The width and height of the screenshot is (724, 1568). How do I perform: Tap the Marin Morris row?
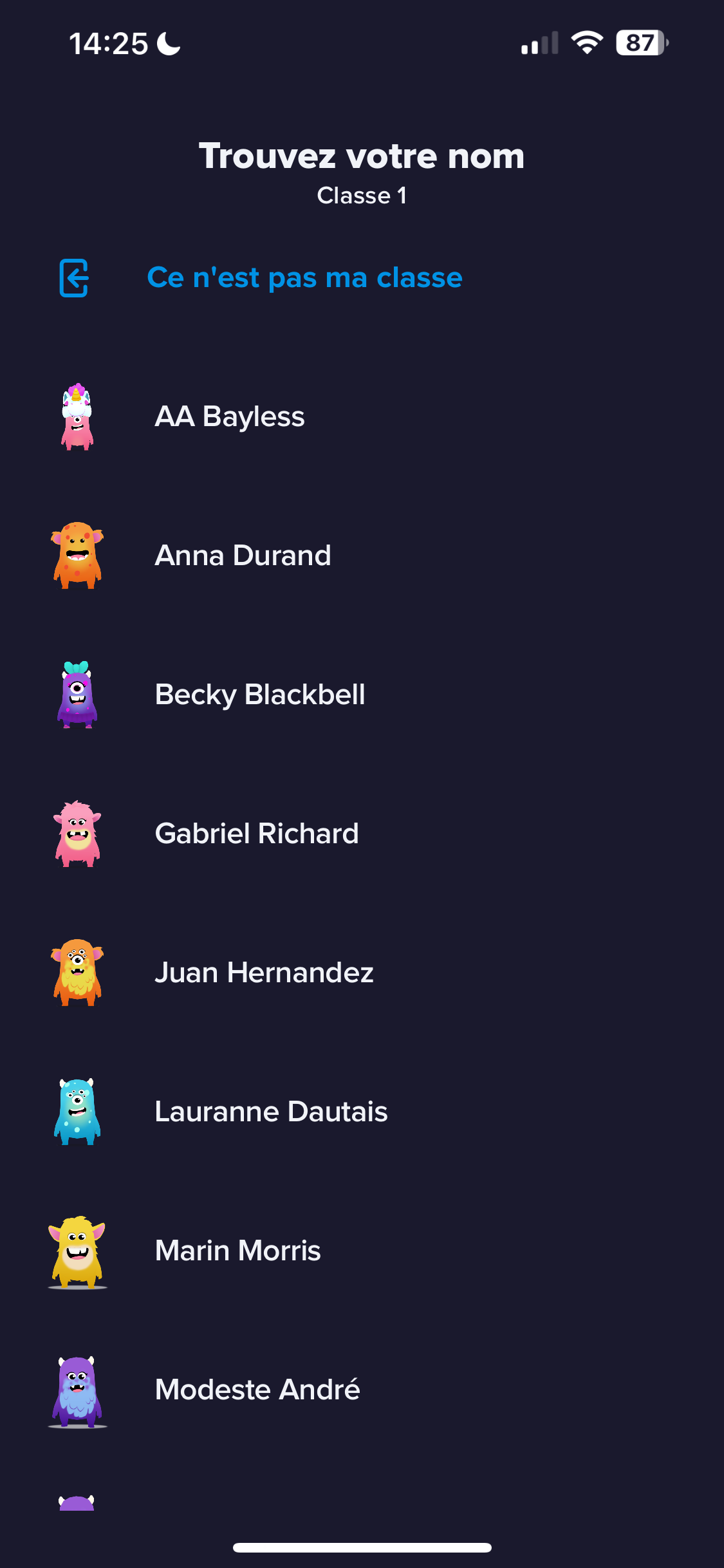[x=237, y=1249]
